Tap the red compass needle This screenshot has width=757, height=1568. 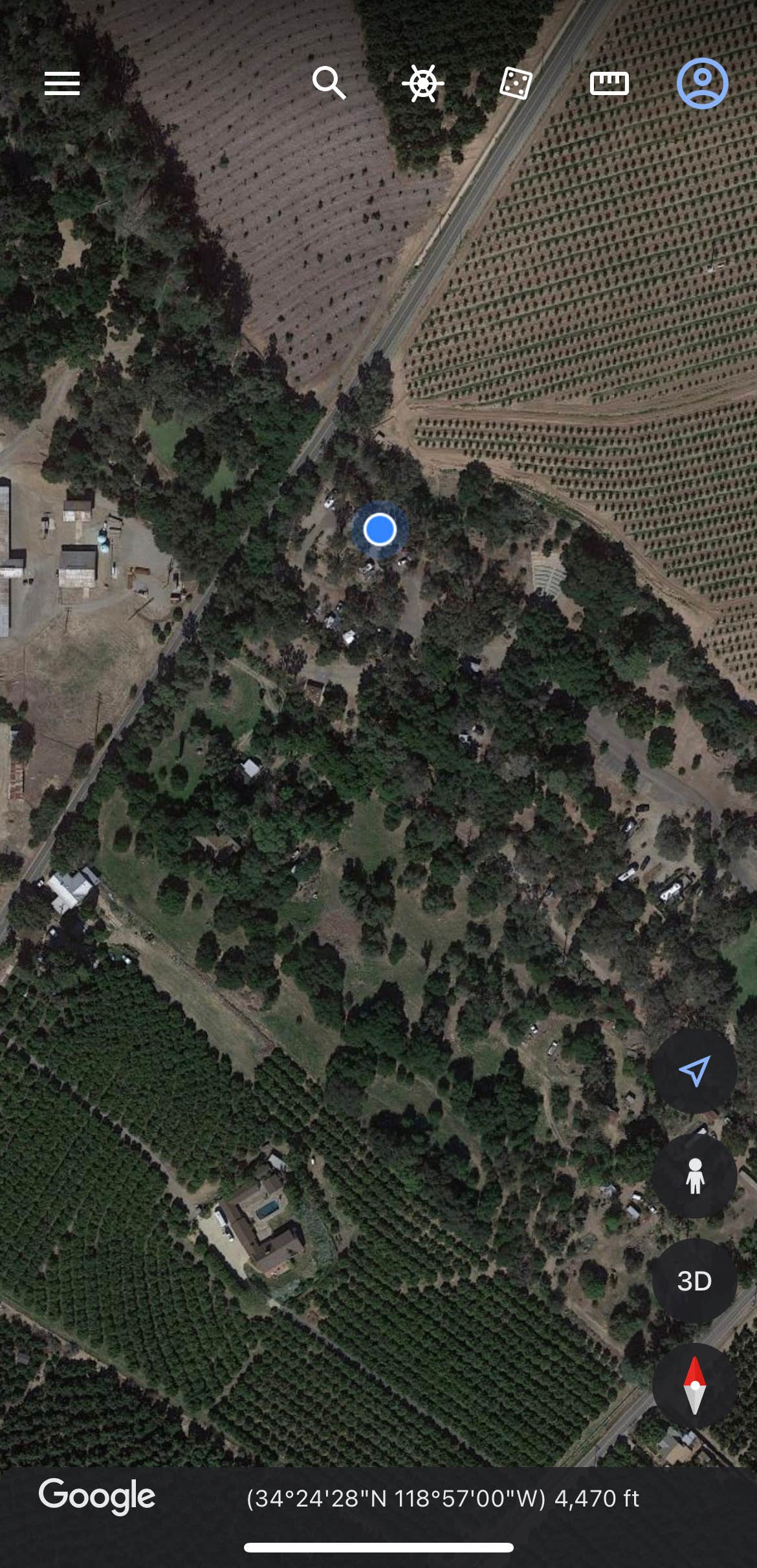tap(694, 1377)
